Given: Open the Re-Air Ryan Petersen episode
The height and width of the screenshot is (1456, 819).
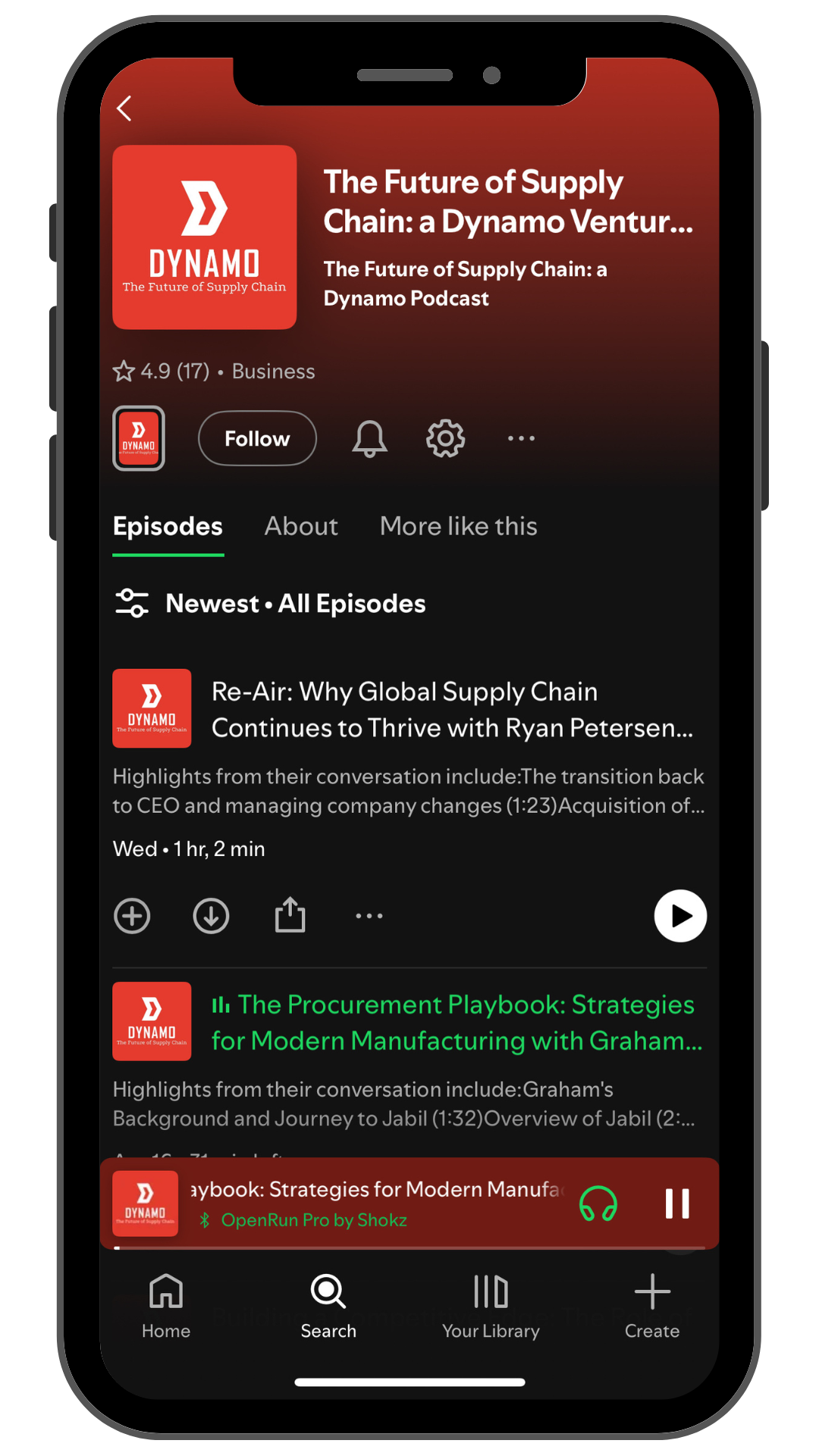Looking at the screenshot, I should 451,710.
